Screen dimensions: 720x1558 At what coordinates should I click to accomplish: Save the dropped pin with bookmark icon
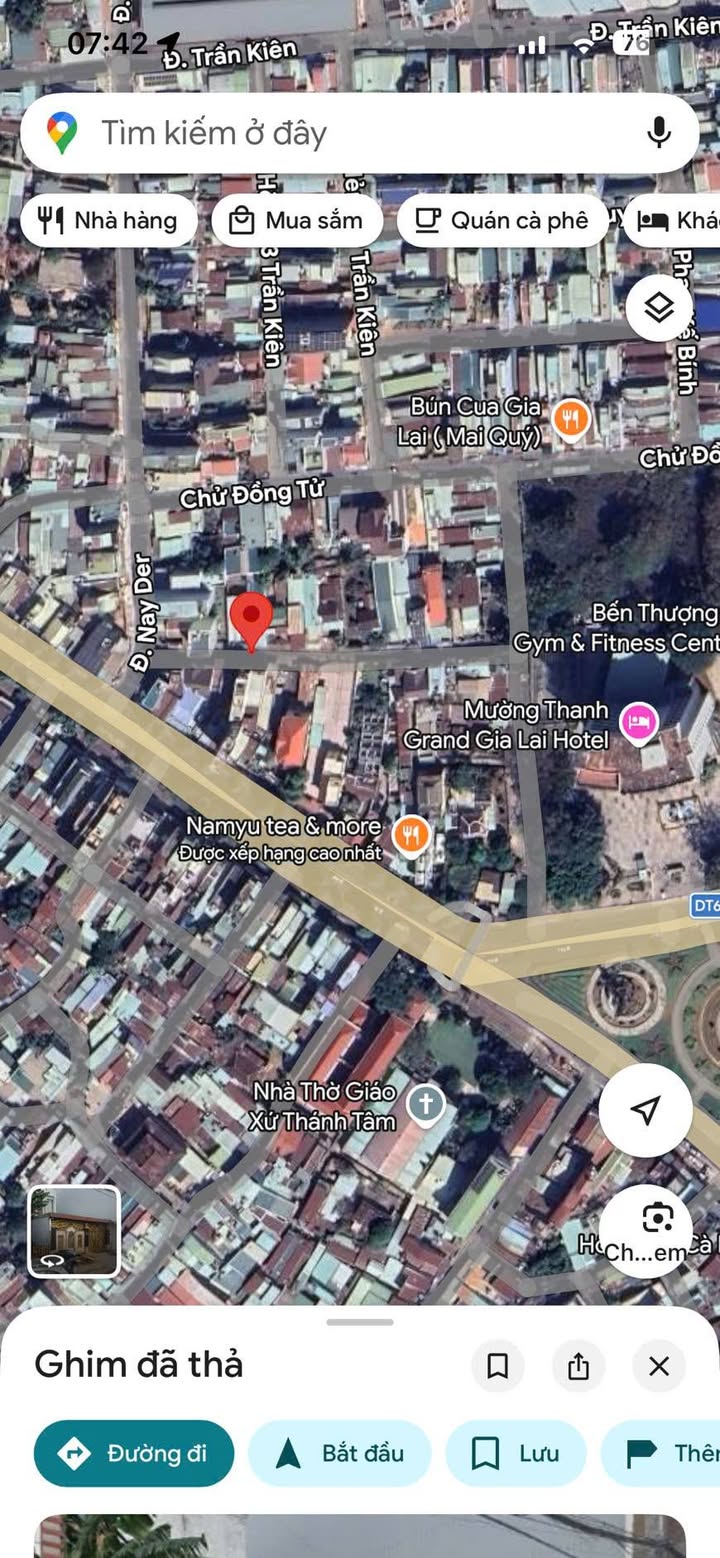pos(497,1366)
